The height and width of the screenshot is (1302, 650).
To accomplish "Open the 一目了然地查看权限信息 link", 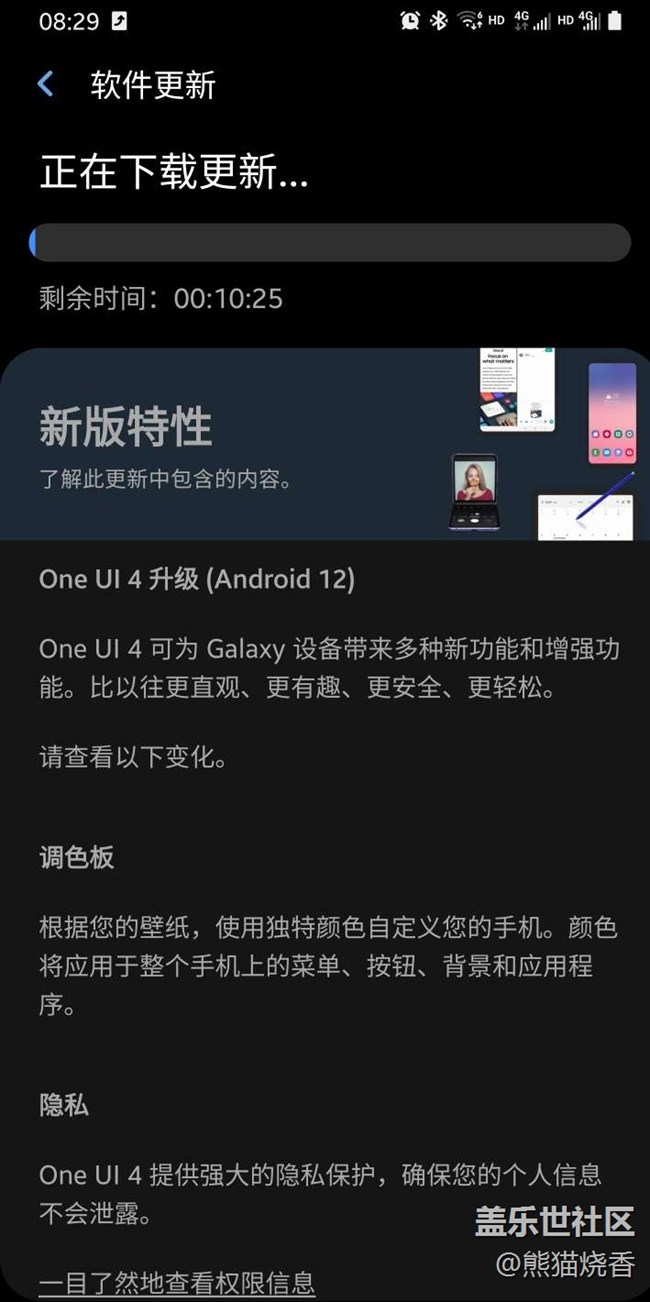I will click(177, 1281).
